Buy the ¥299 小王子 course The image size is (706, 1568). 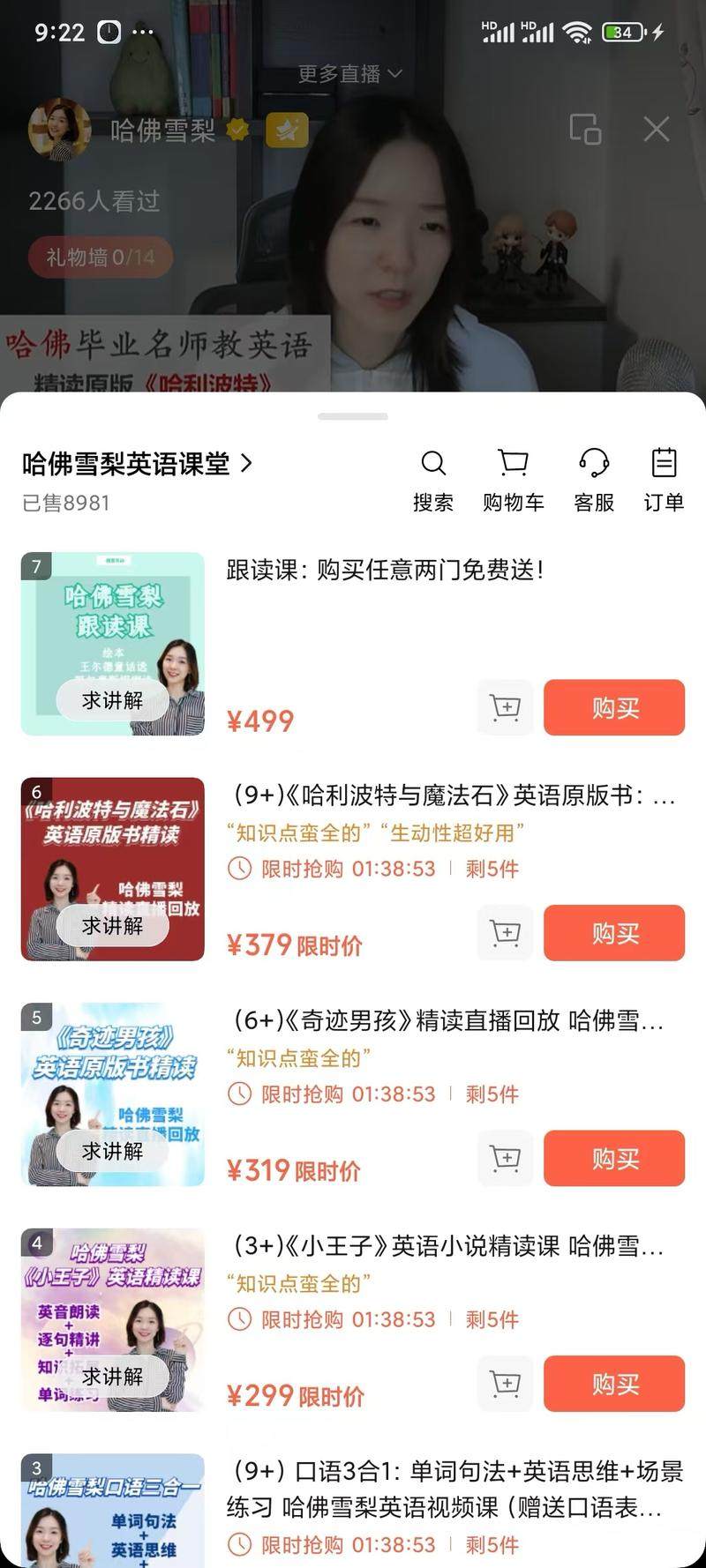[x=614, y=1384]
